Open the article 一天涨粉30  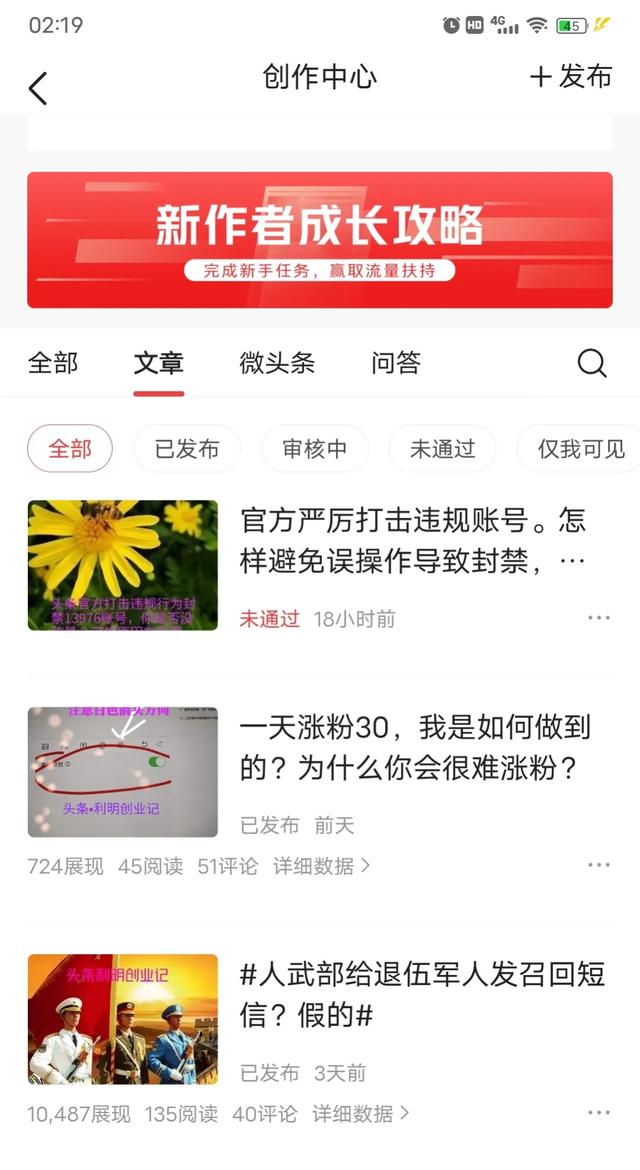(415, 748)
